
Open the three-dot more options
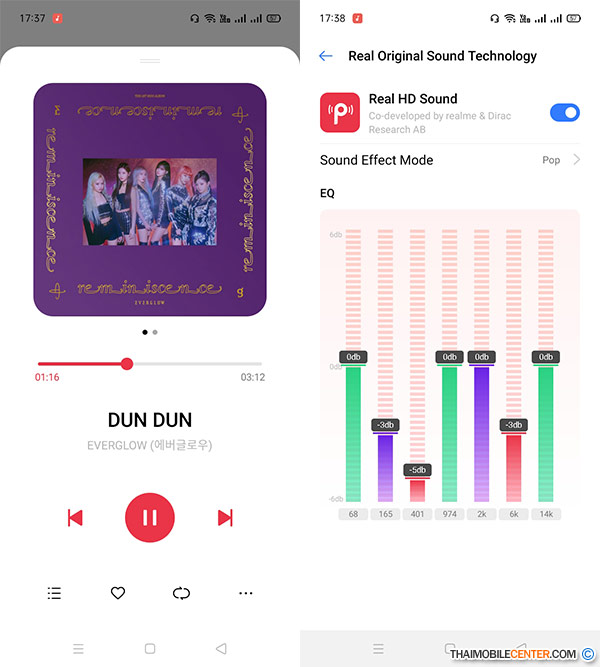246,593
